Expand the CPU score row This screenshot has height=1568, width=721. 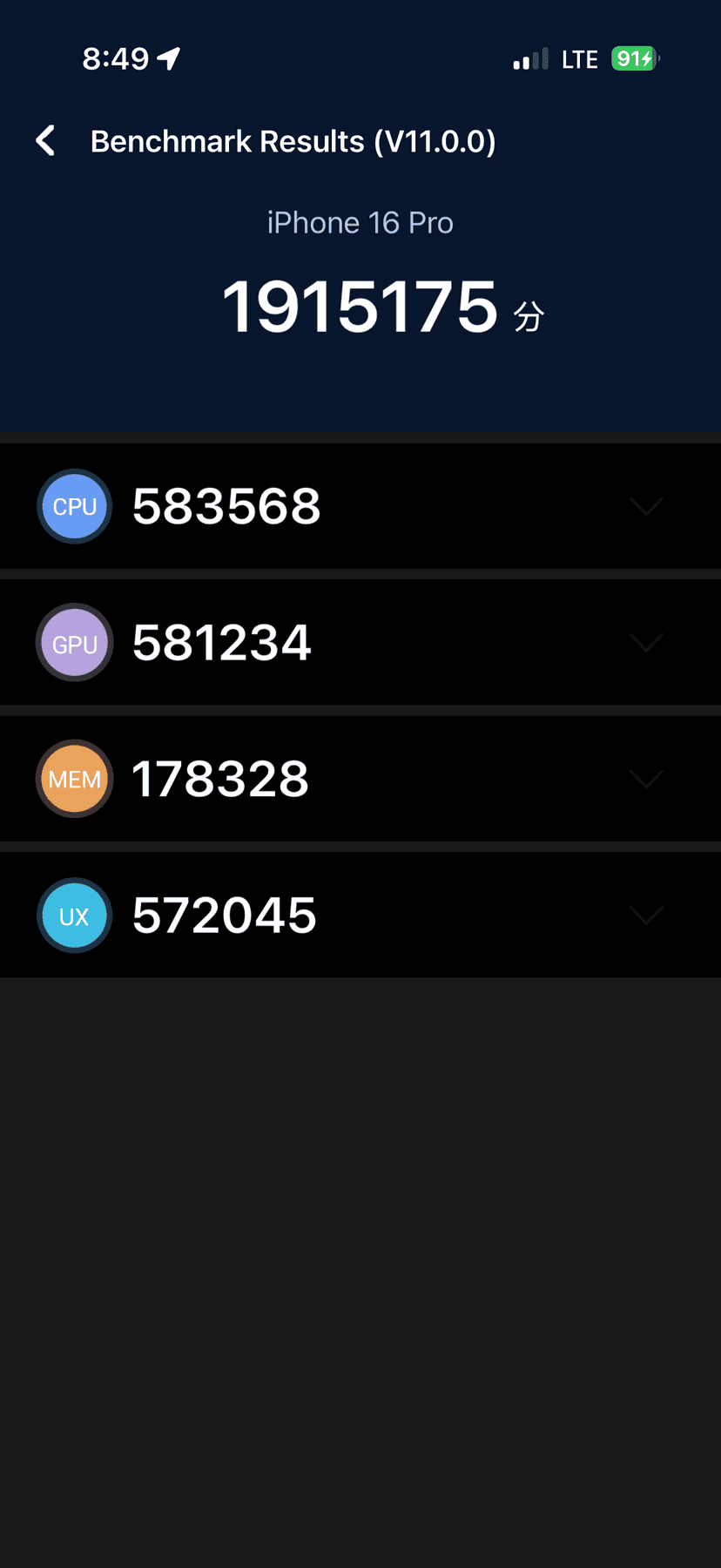point(360,506)
